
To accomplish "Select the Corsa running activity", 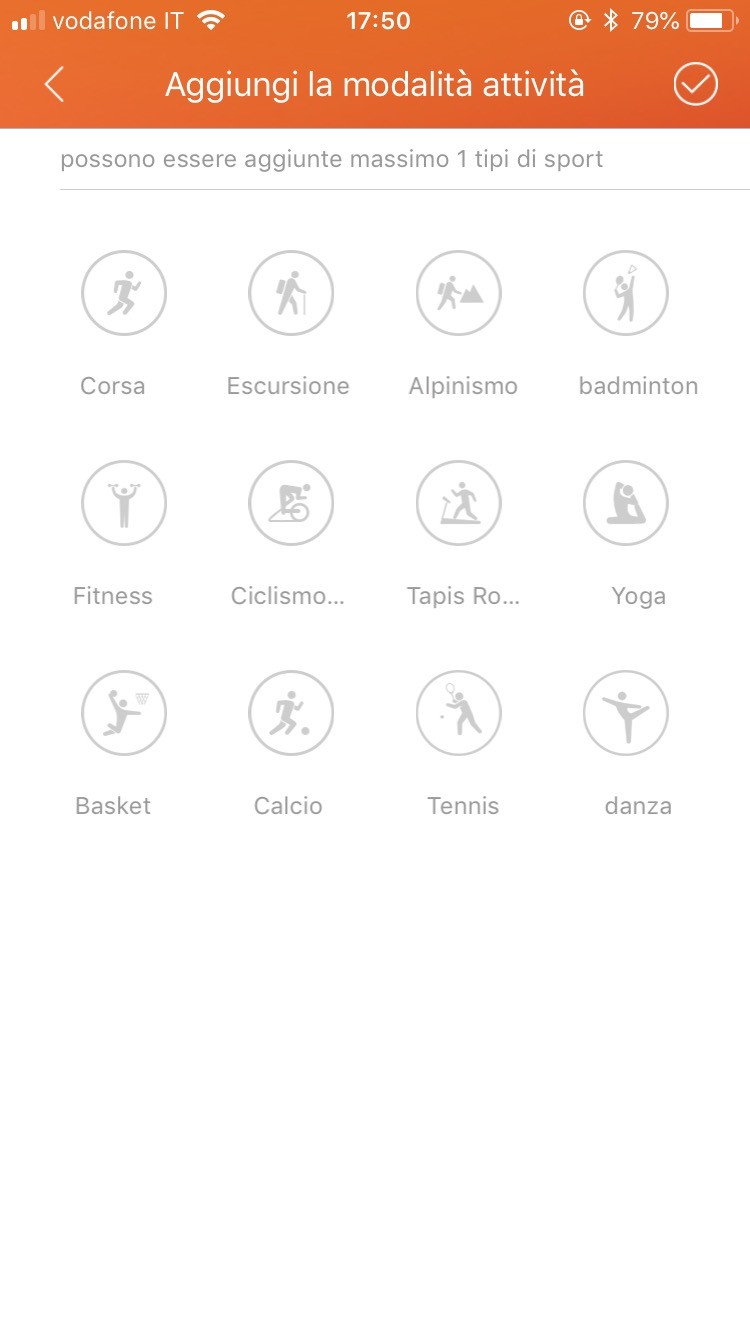I will [124, 292].
